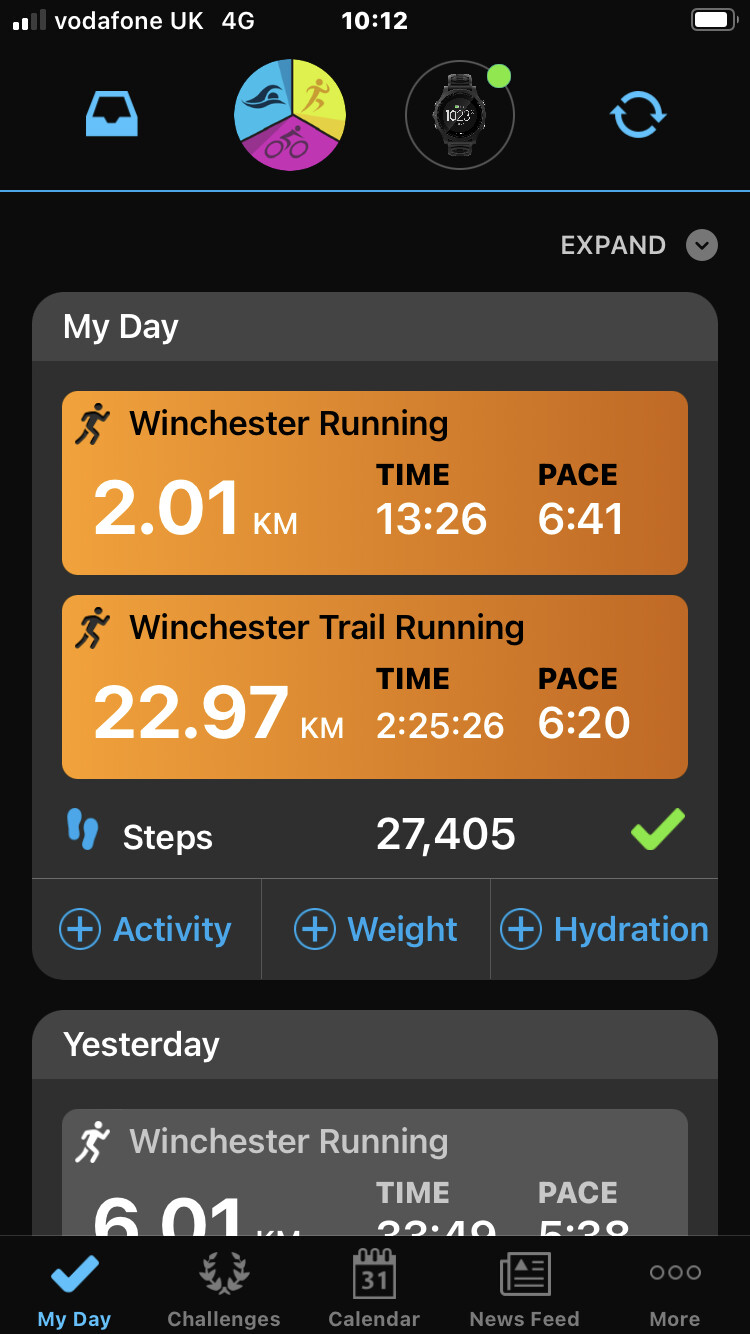Screen dimensions: 750x1334
Task: Switch to the News Feed tab
Action: pos(524,1290)
